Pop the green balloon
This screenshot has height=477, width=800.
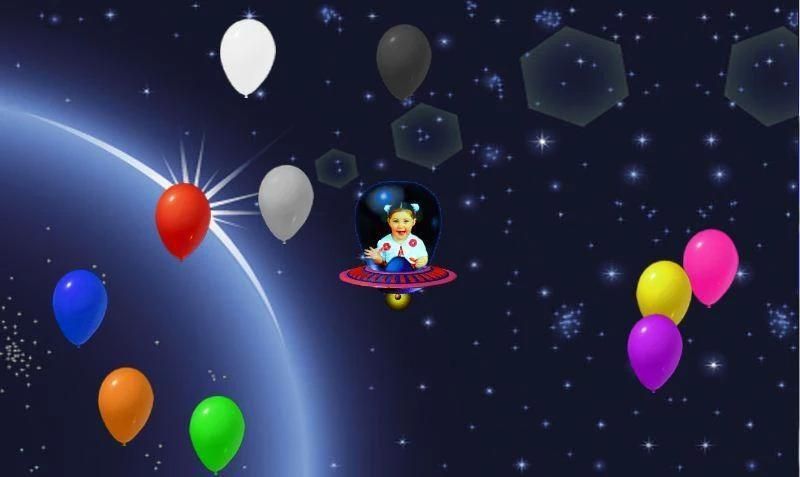coord(217,430)
